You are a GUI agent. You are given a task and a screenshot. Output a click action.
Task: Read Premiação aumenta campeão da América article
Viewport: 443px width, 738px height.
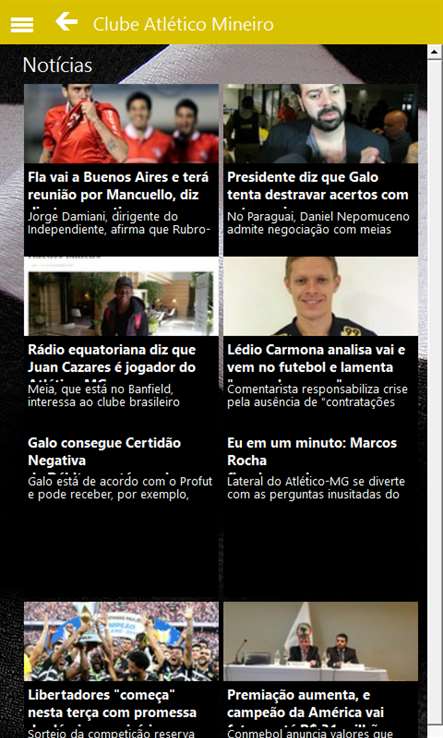(x=320, y=670)
